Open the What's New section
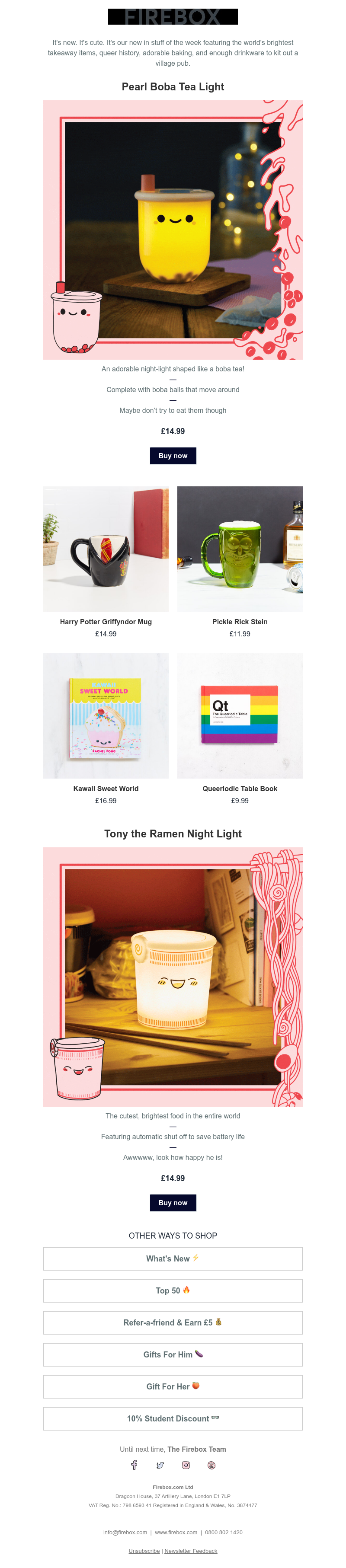Viewport: 346px width, 1568px height. pos(173,1258)
